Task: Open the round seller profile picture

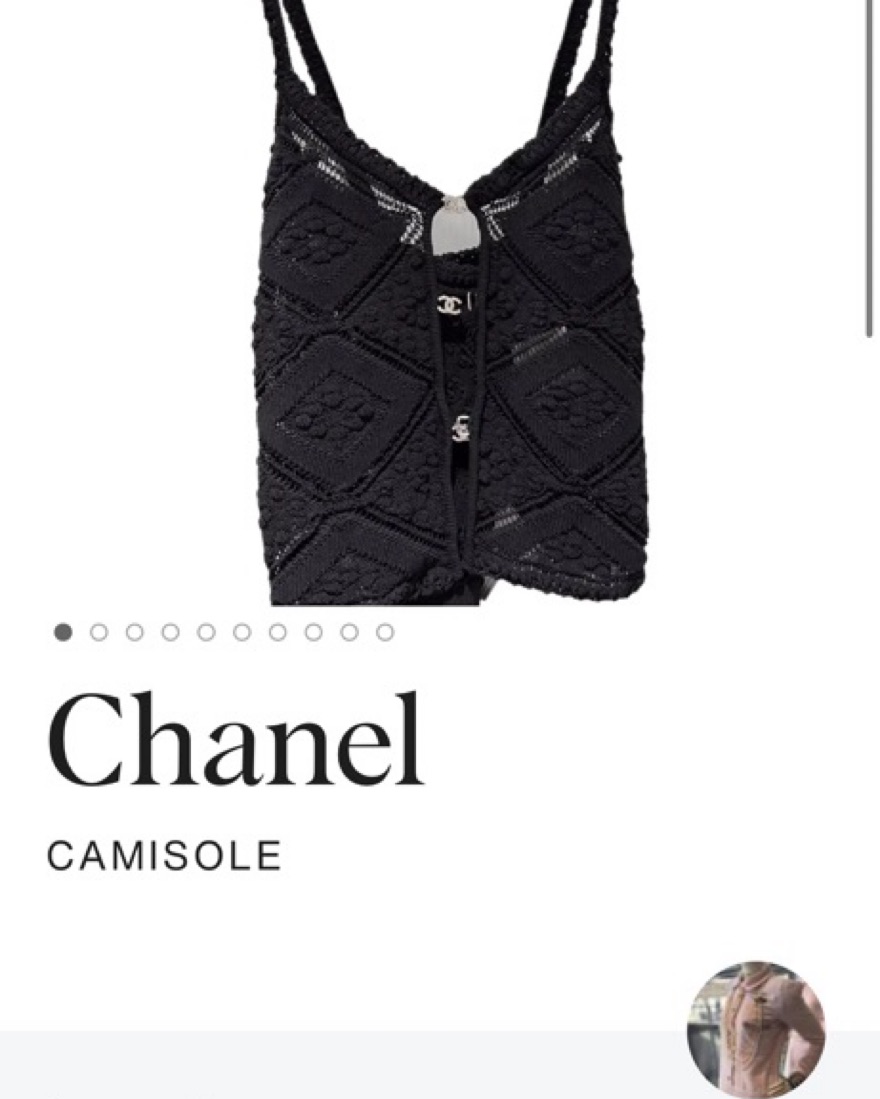Action: pos(756,1030)
